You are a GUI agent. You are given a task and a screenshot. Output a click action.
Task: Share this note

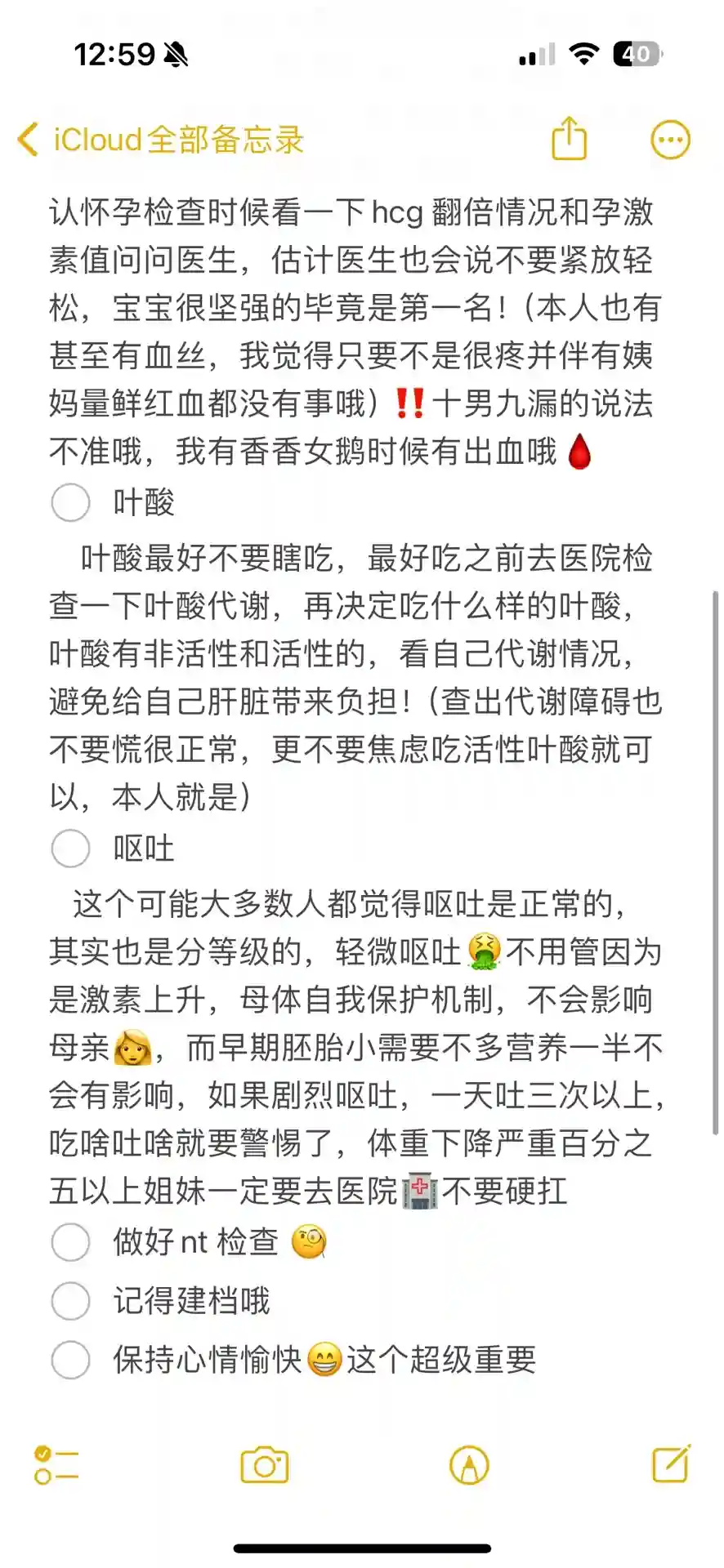click(x=569, y=139)
